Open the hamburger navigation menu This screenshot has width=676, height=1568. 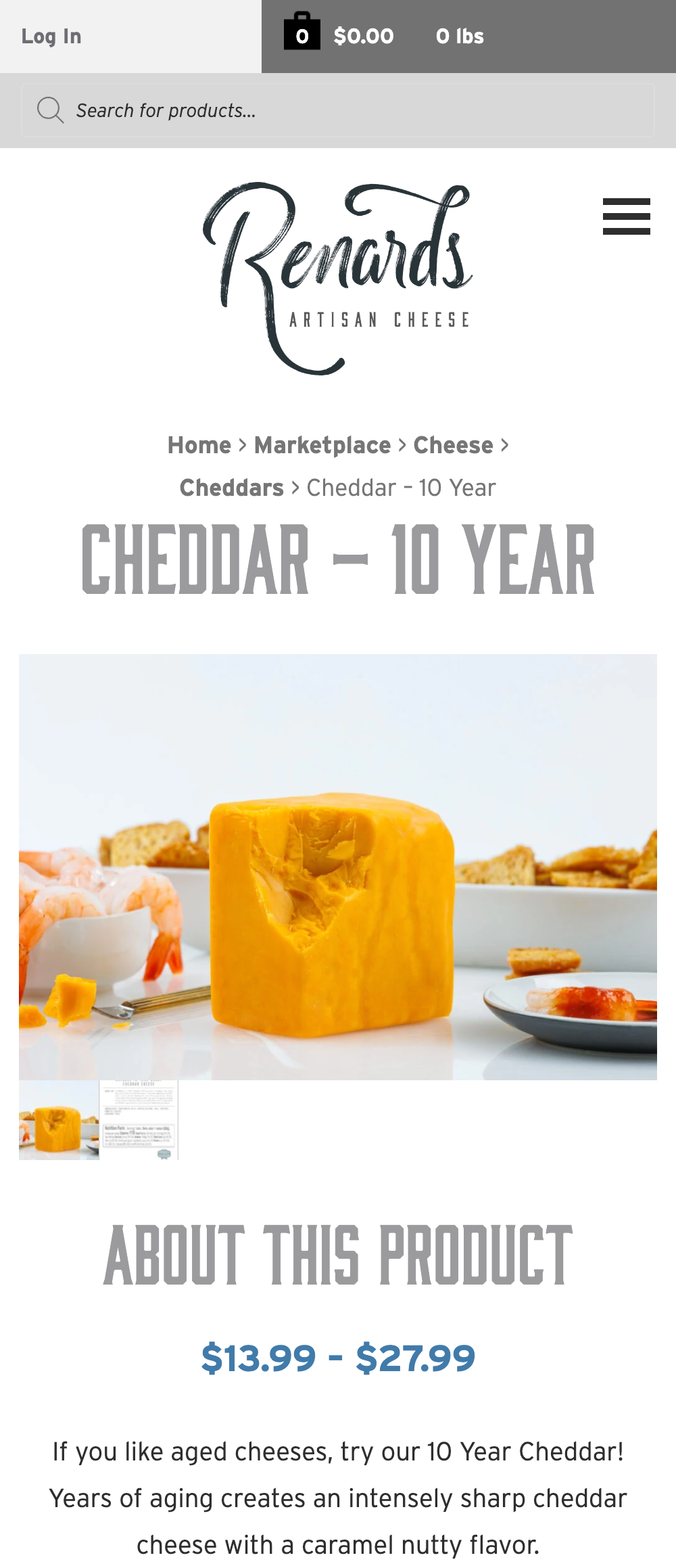click(626, 216)
